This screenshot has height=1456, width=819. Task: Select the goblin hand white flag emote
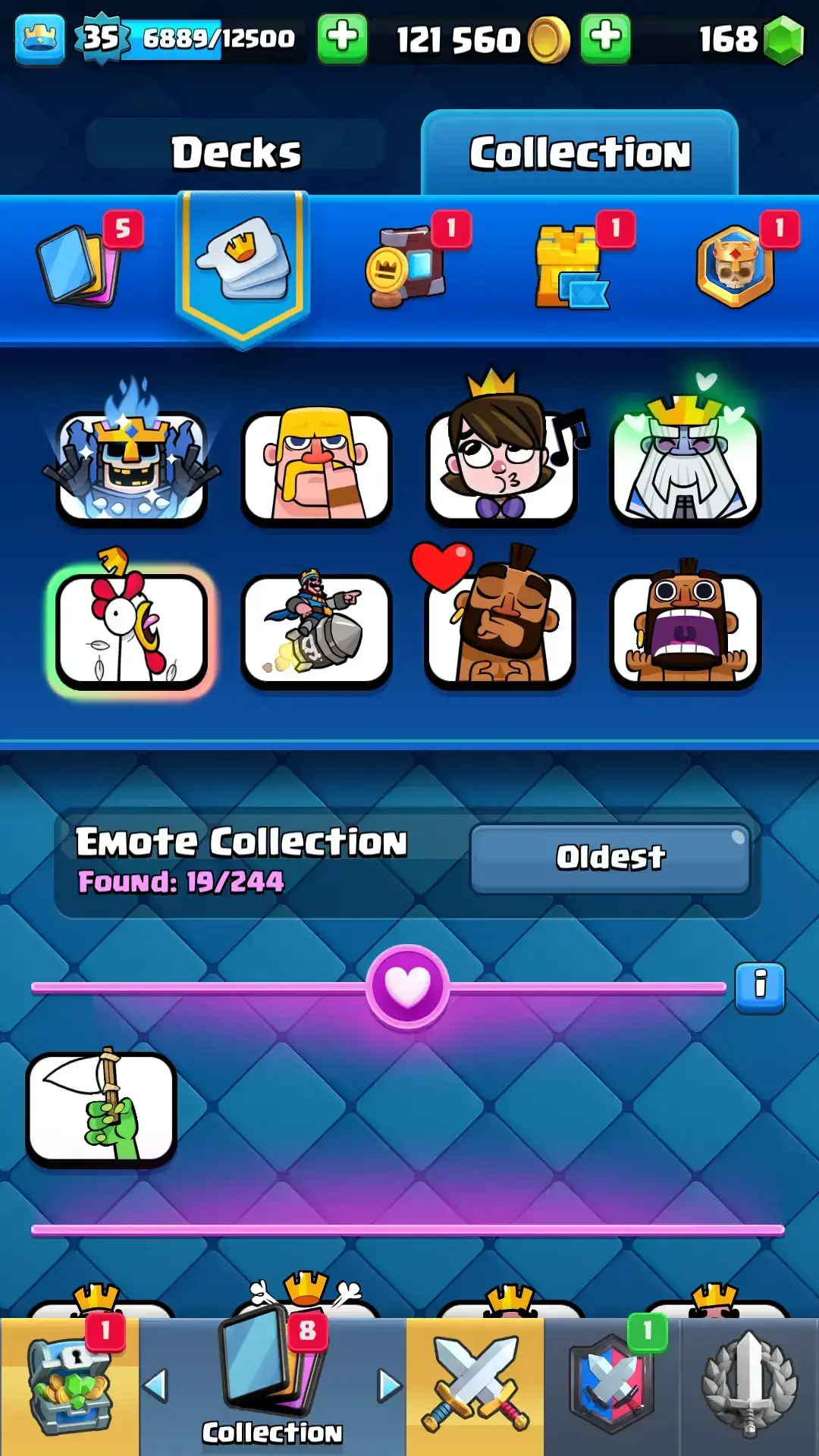click(x=102, y=1109)
